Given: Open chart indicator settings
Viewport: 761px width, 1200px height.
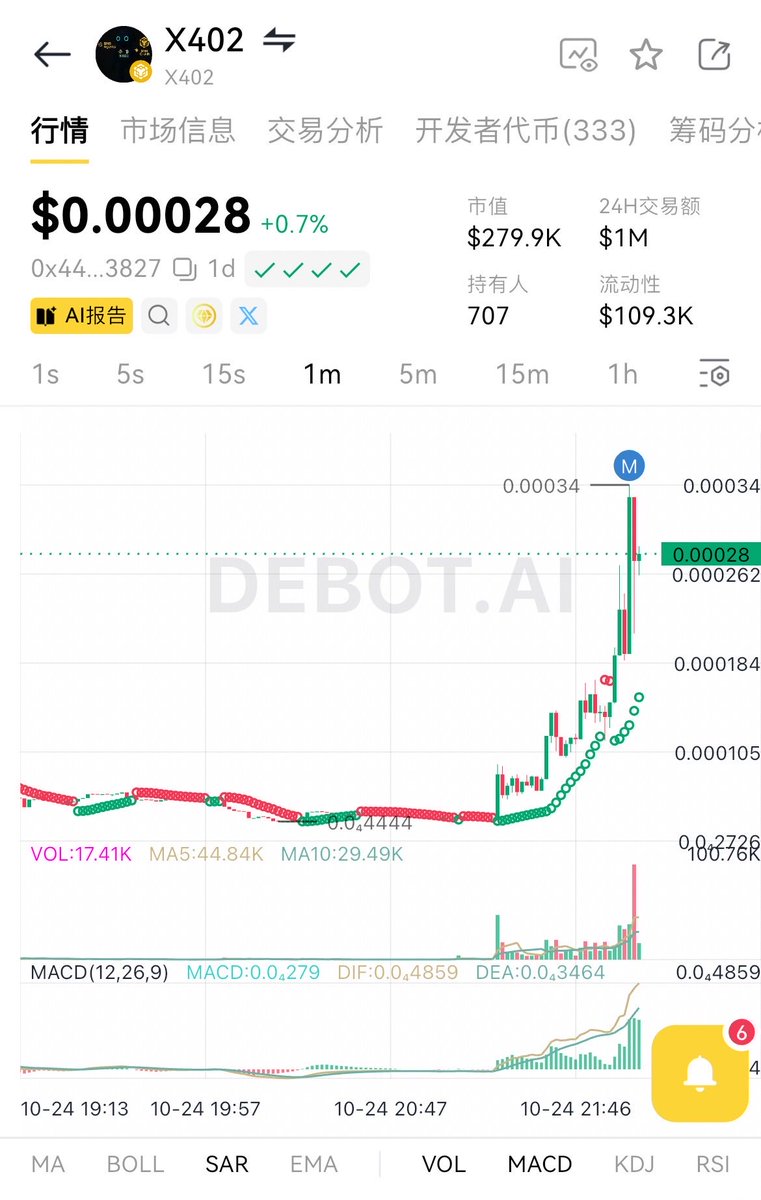Looking at the screenshot, I should point(714,374).
